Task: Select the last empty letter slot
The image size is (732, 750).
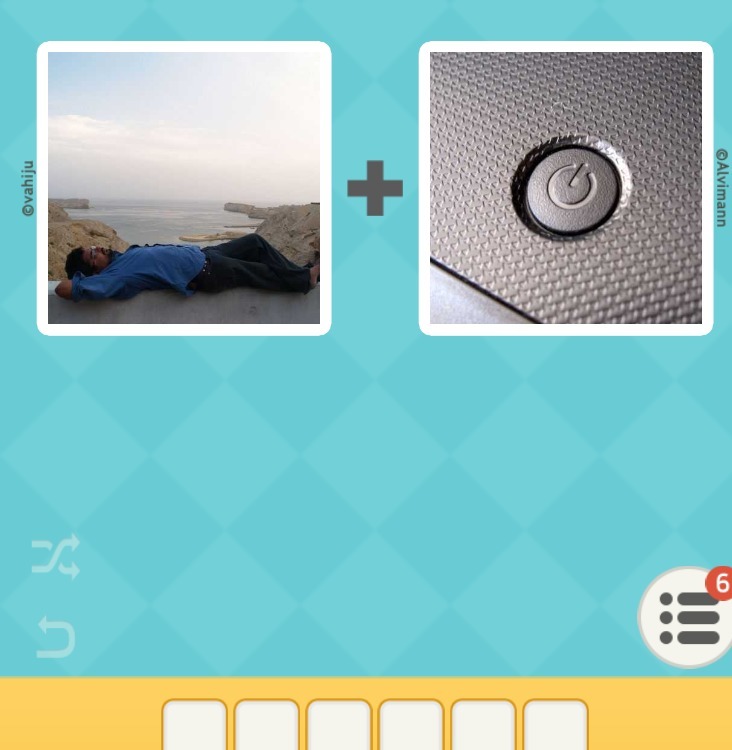Action: (x=555, y=727)
